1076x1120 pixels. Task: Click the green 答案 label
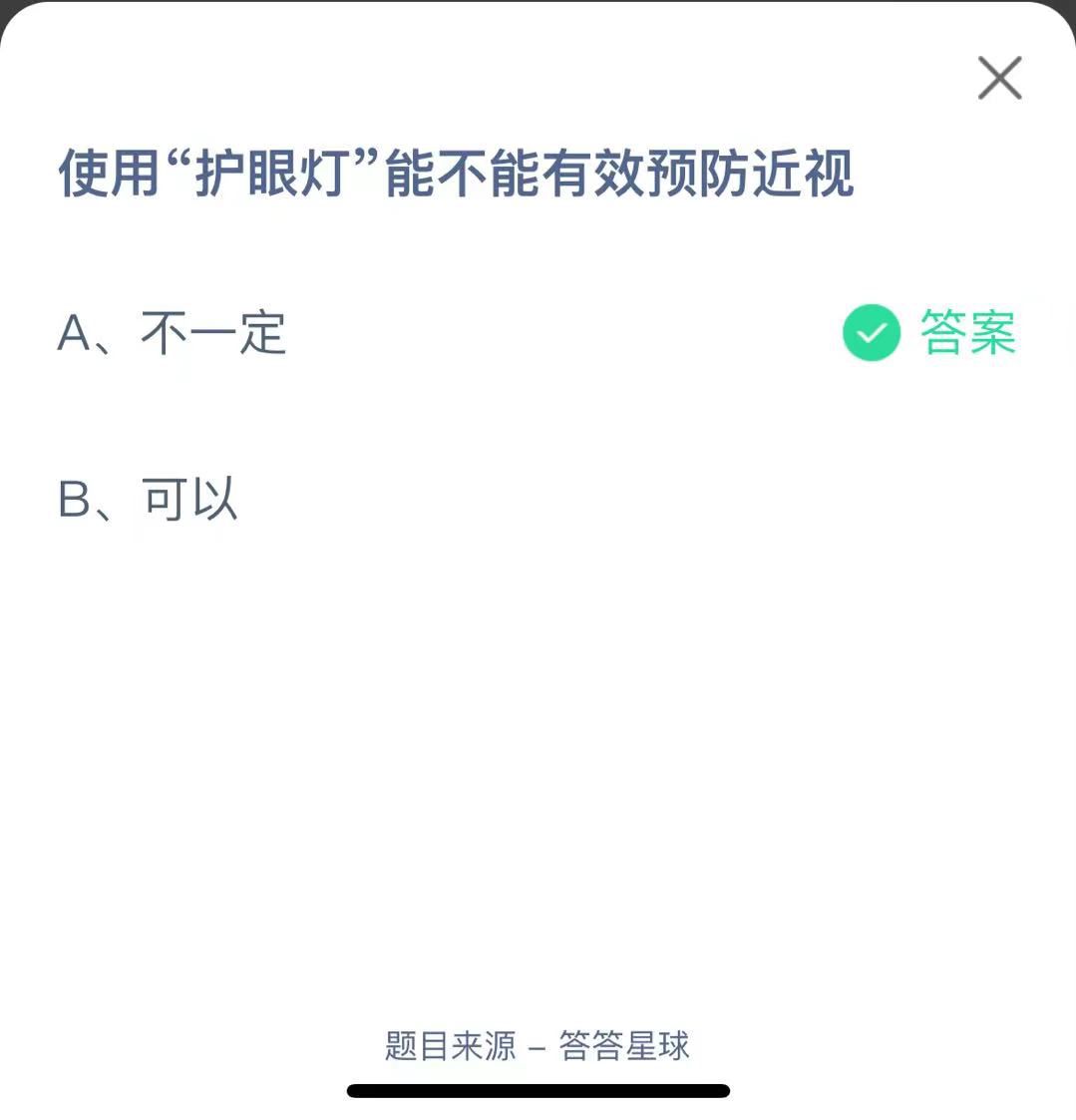click(965, 333)
